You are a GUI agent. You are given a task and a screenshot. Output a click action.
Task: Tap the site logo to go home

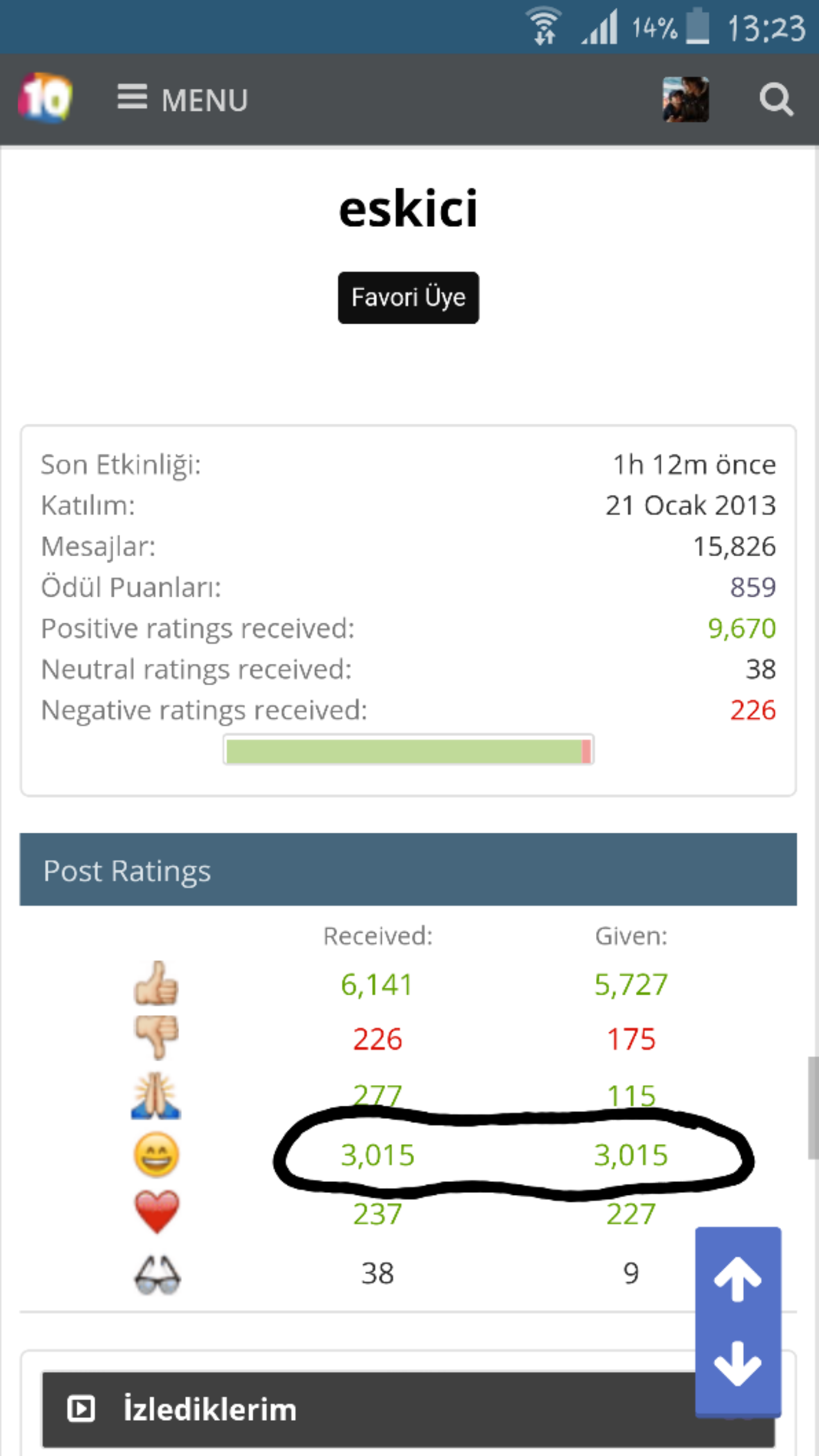coord(45,98)
